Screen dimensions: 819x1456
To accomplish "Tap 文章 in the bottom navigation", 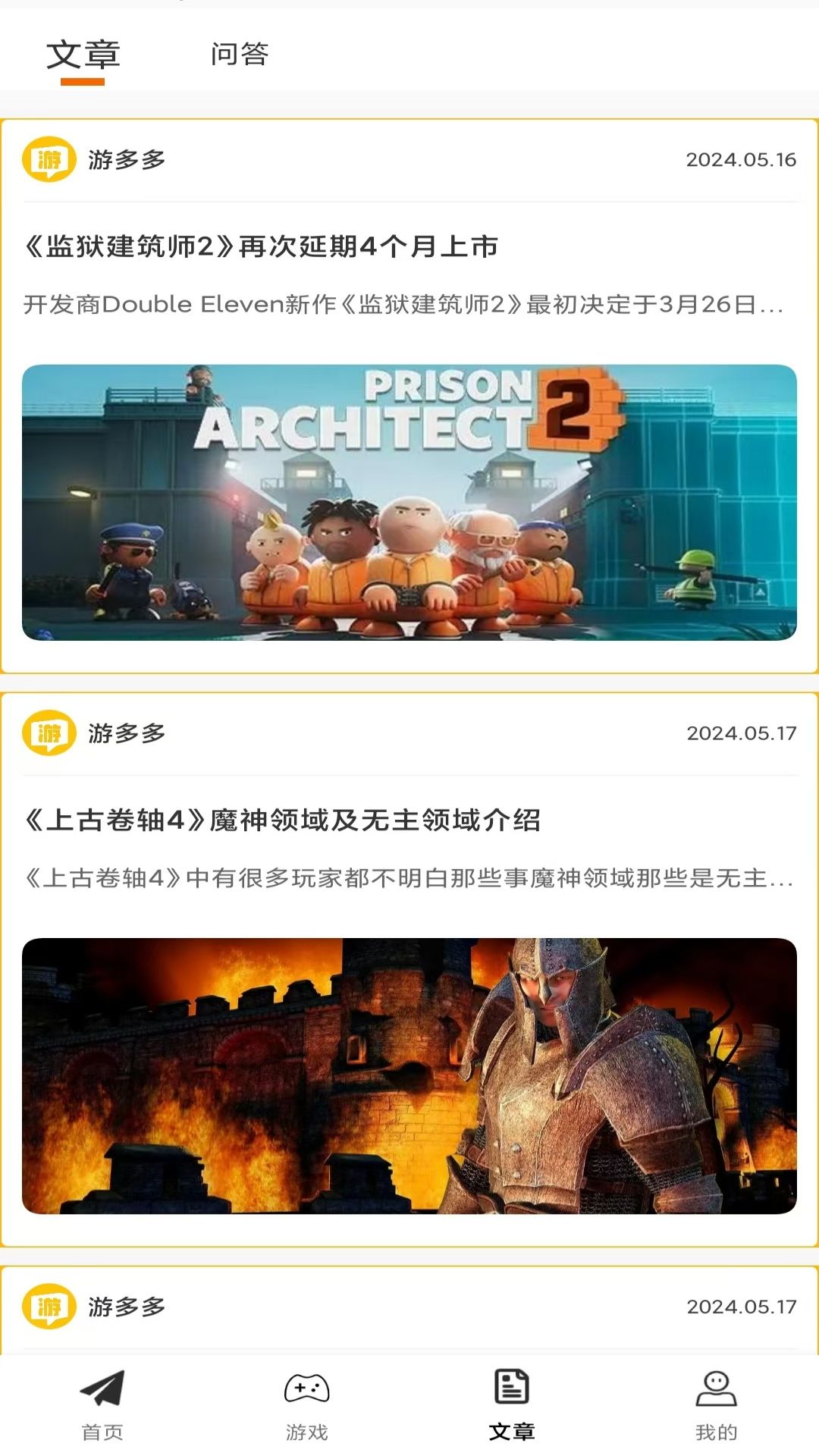I will coord(512,1404).
